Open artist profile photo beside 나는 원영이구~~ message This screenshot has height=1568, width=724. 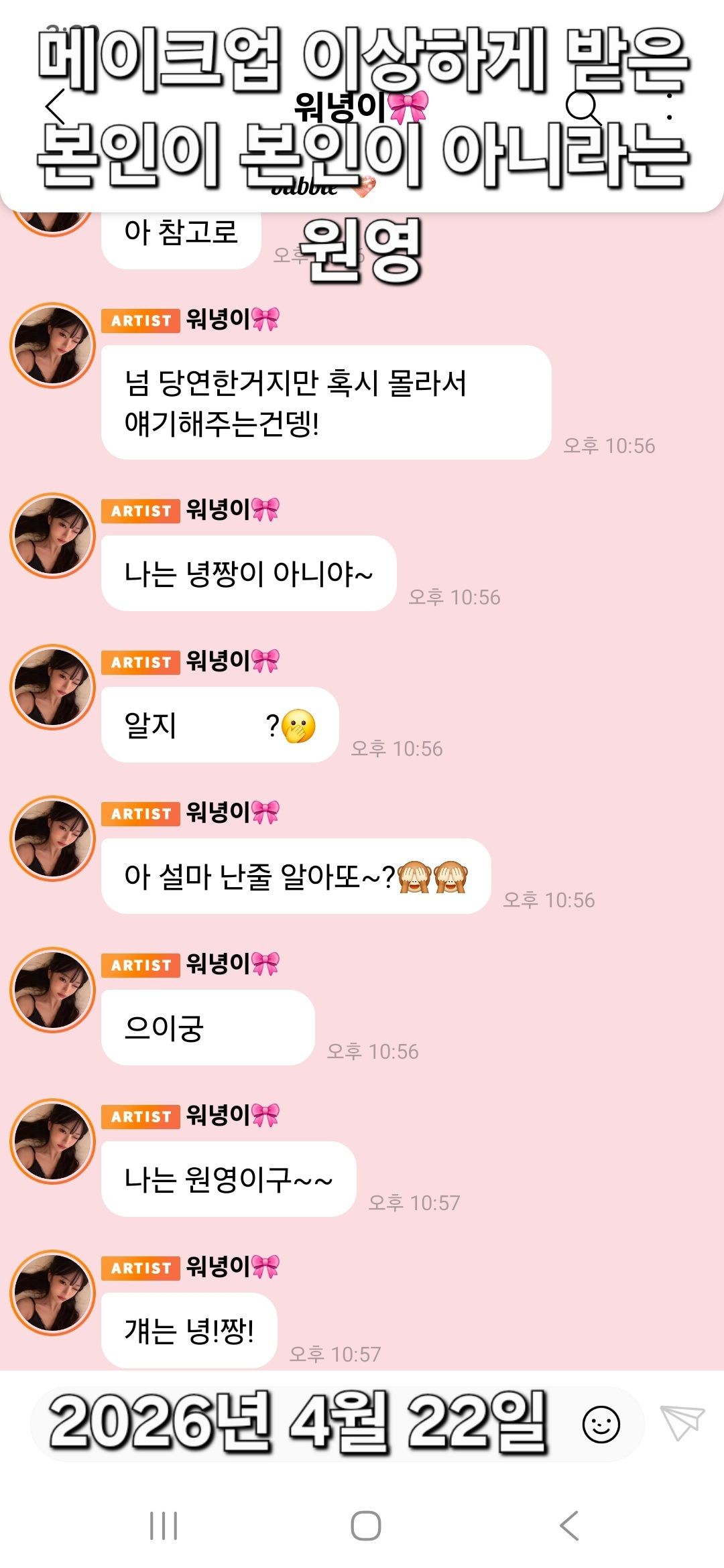52,1141
